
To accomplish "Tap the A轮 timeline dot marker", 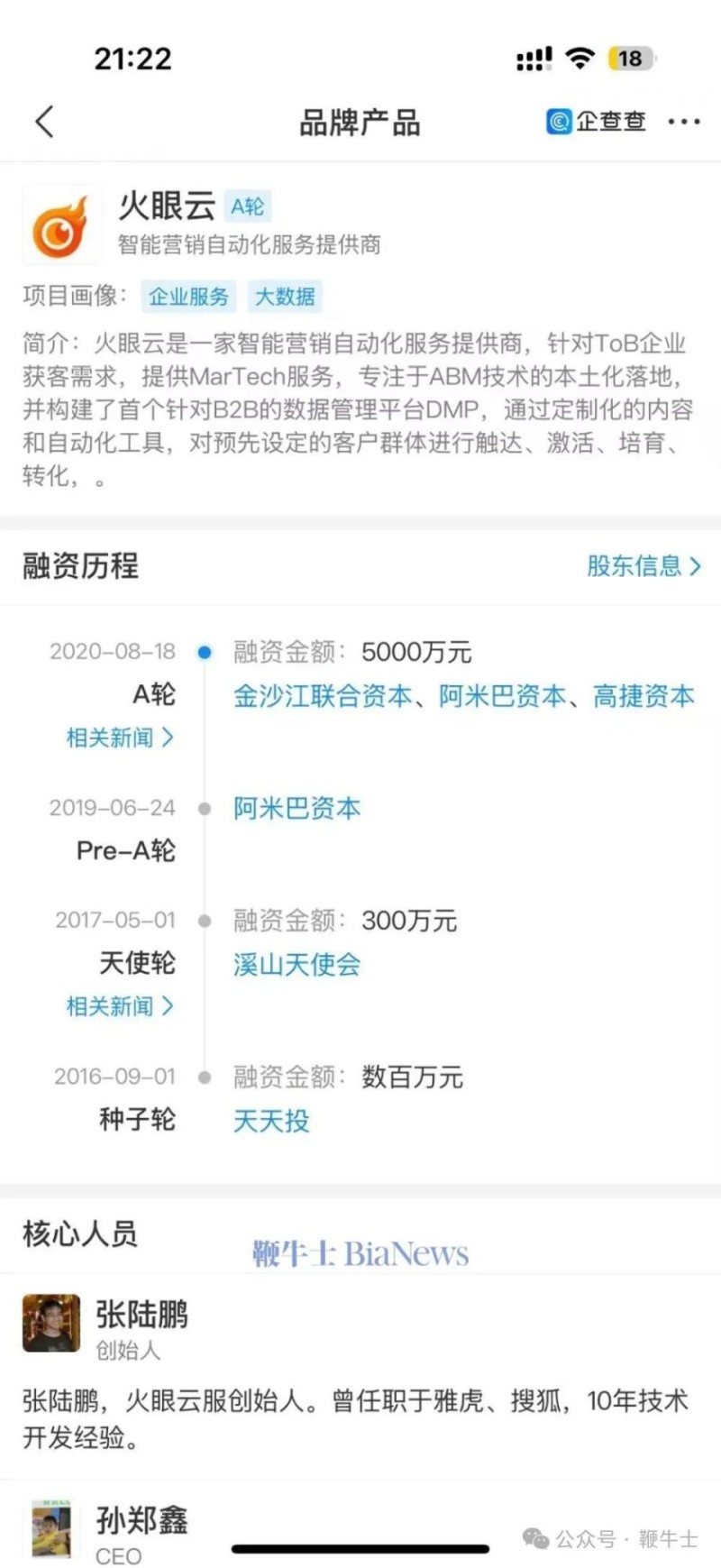I will tap(204, 651).
